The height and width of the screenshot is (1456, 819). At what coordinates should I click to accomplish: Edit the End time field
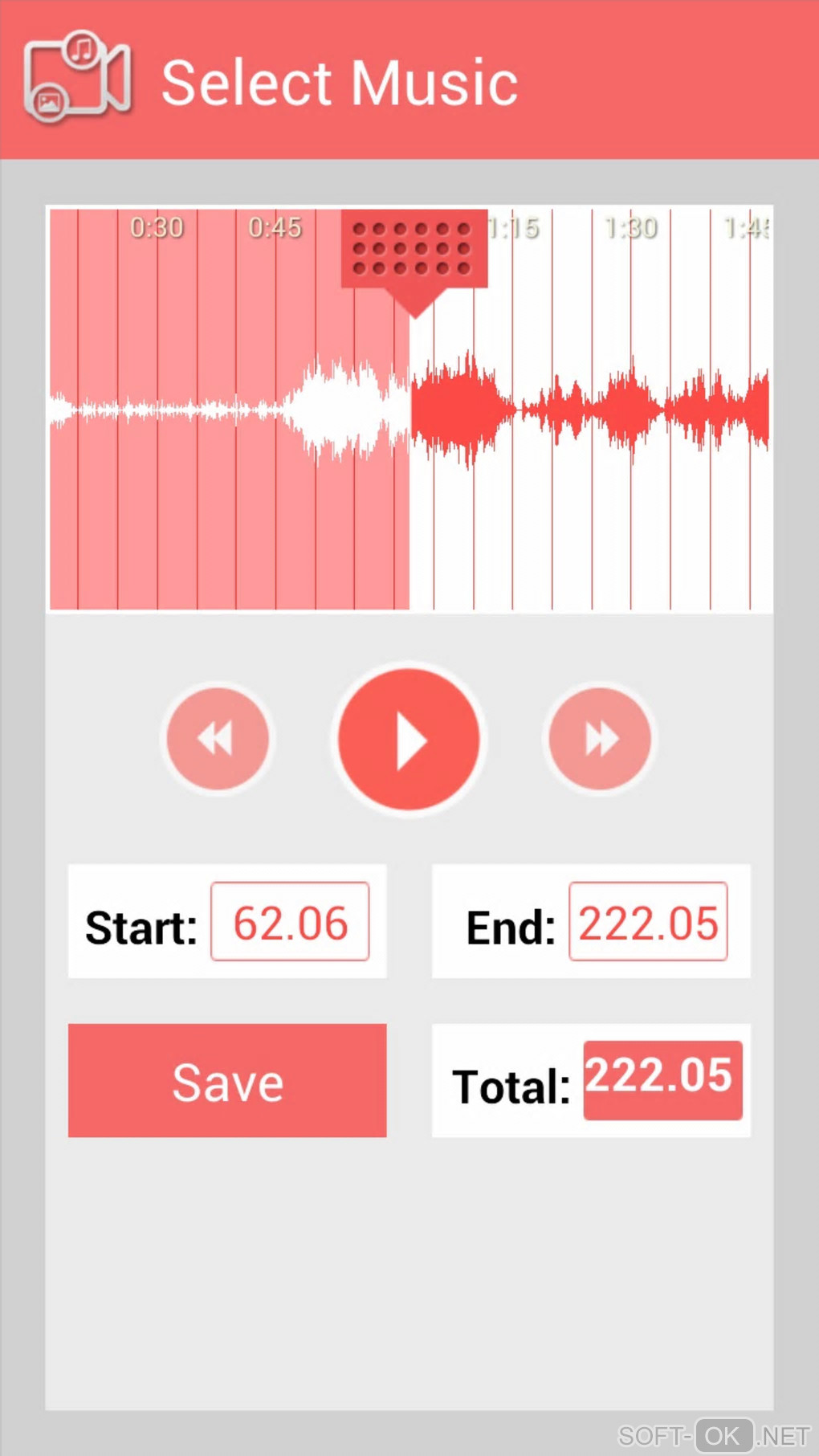(648, 922)
